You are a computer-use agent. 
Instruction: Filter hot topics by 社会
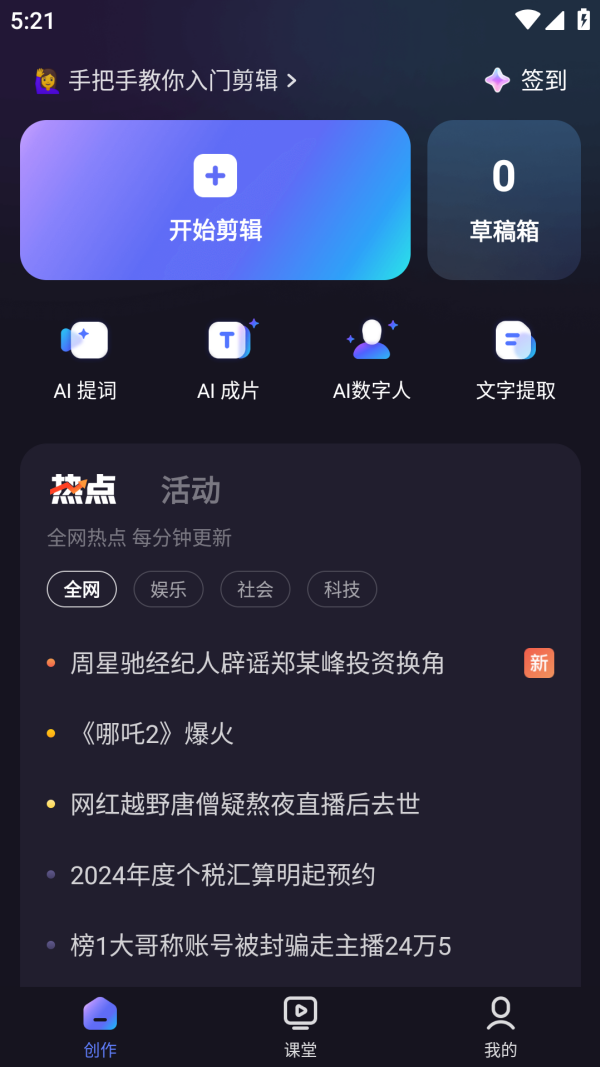(255, 590)
